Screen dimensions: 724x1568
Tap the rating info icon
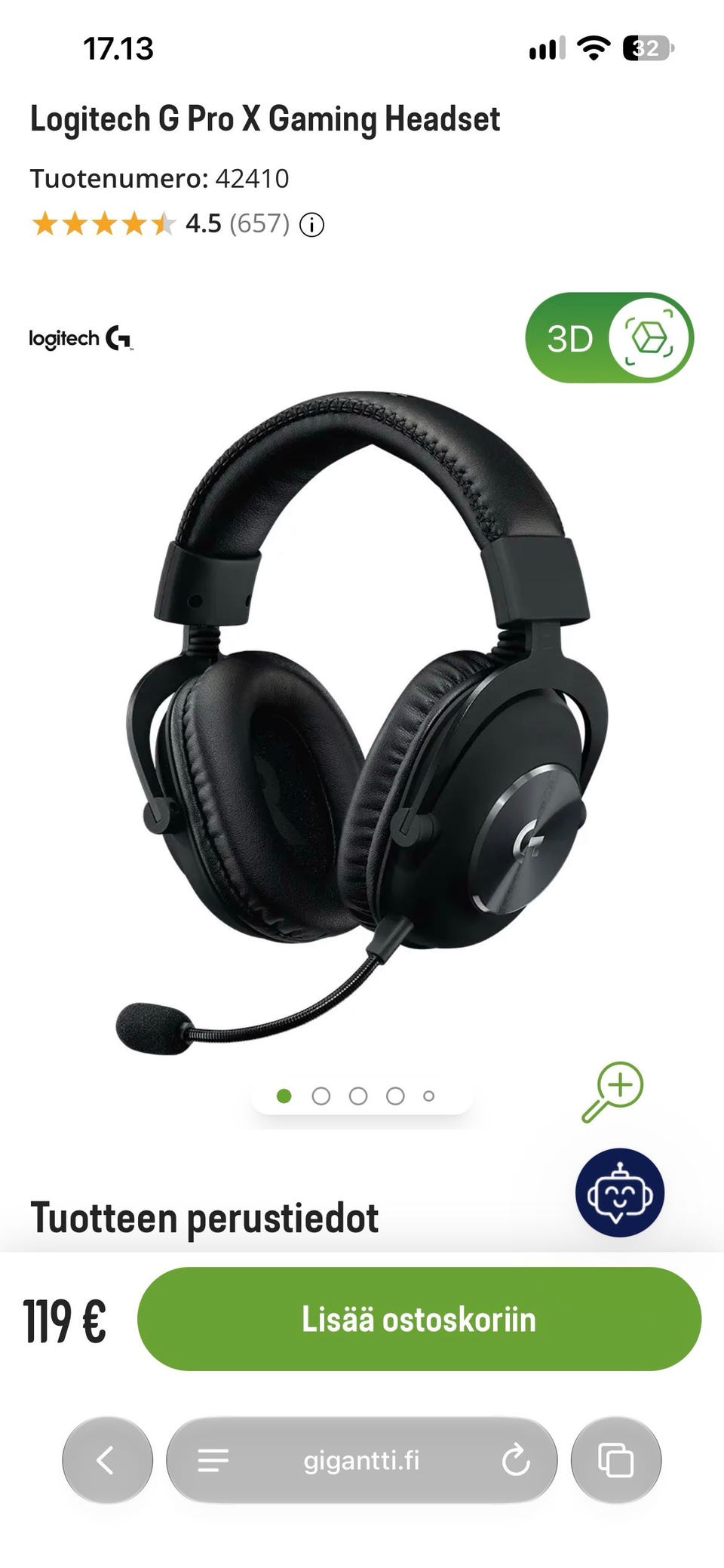[x=311, y=225]
